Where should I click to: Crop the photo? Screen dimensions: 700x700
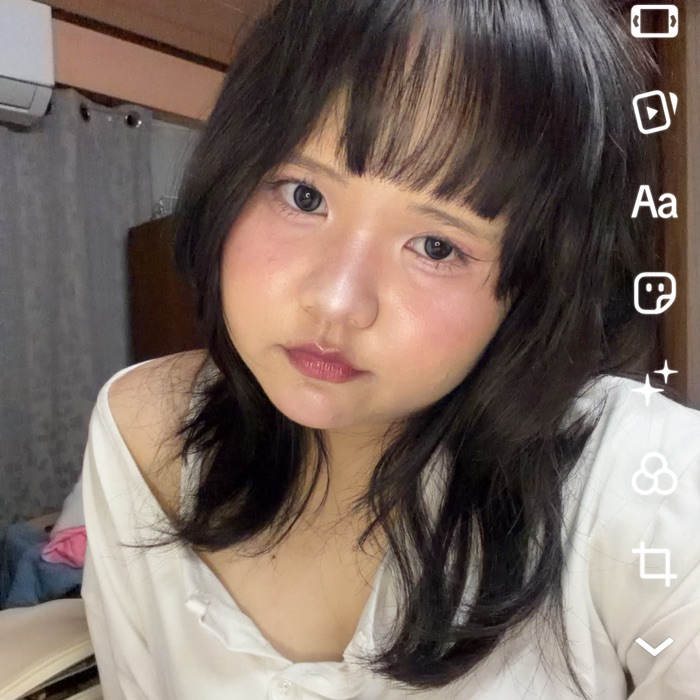pyautogui.click(x=654, y=563)
